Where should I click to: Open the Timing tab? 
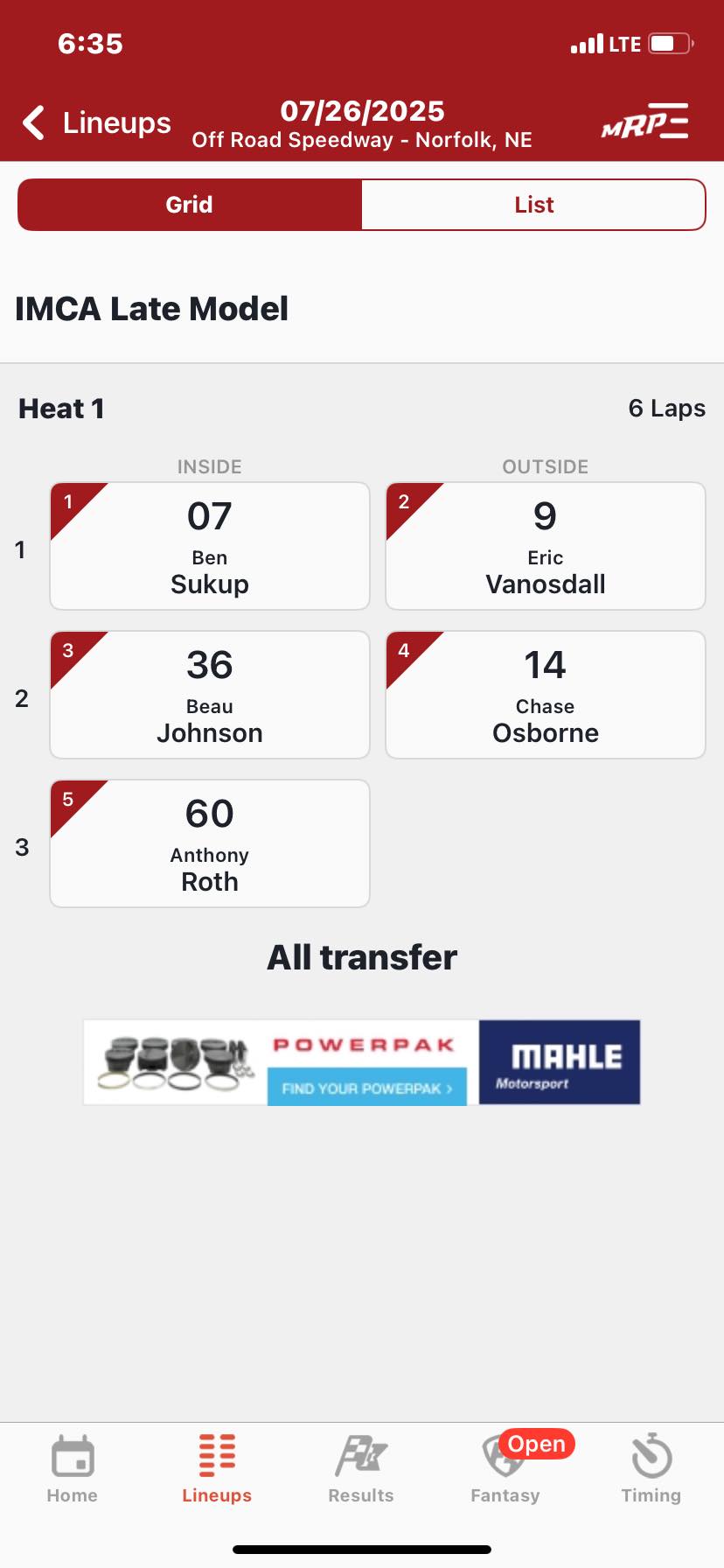651,1470
